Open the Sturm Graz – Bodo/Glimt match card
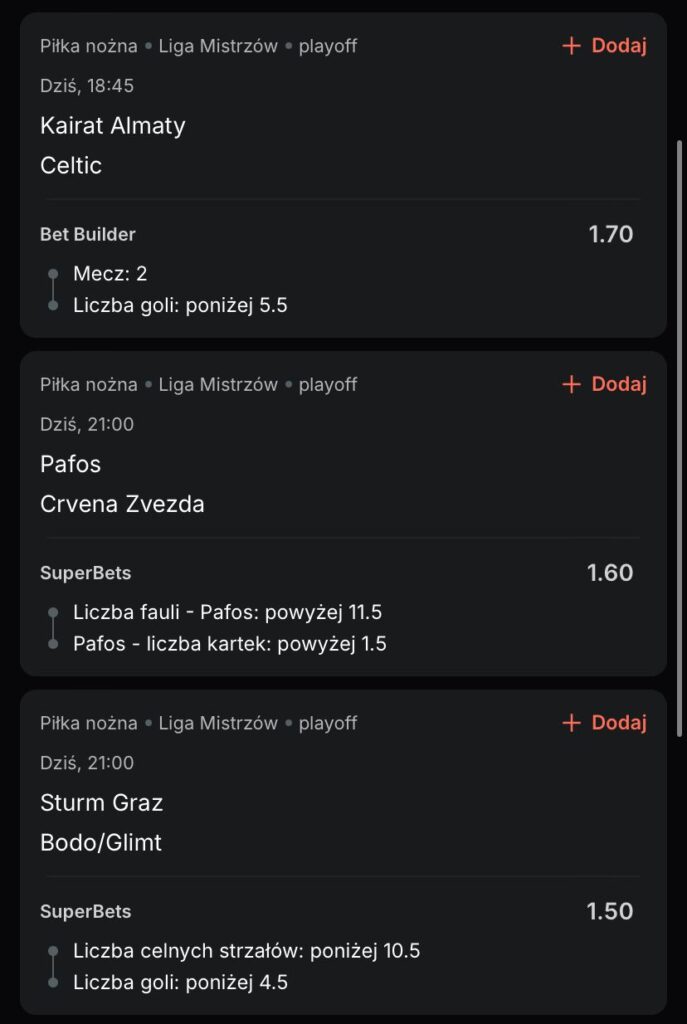The image size is (687, 1024). (x=101, y=822)
